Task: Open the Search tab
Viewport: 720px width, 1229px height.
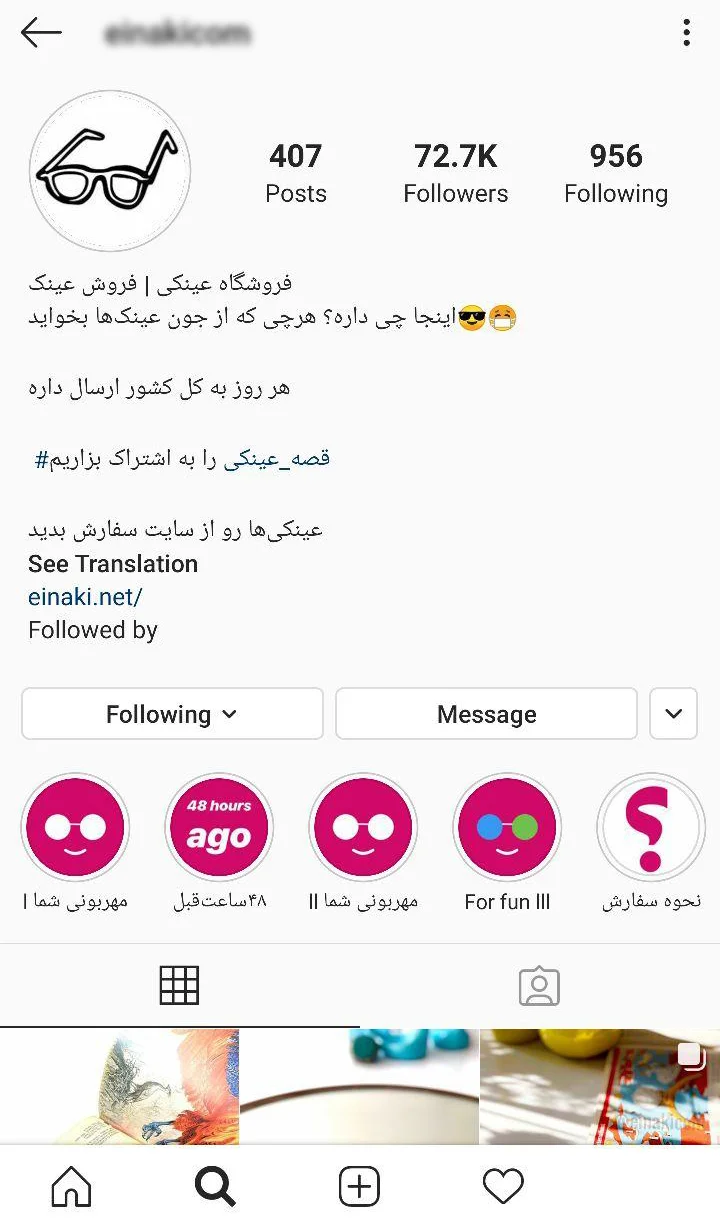Action: tap(215, 1187)
